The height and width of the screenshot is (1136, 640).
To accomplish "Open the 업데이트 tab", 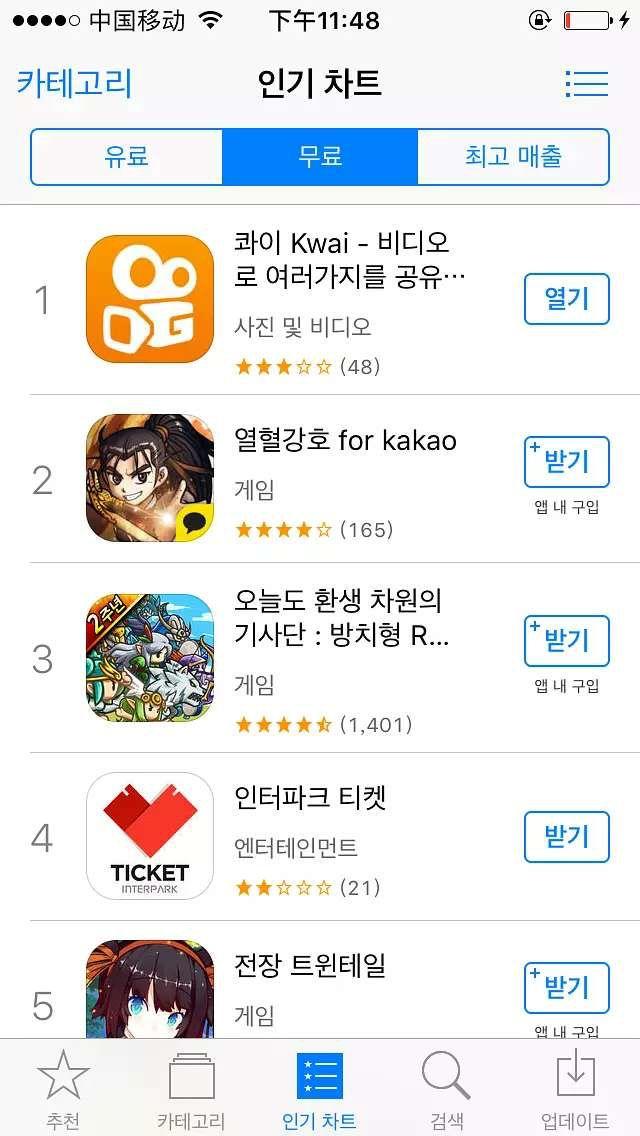I will 575,1088.
